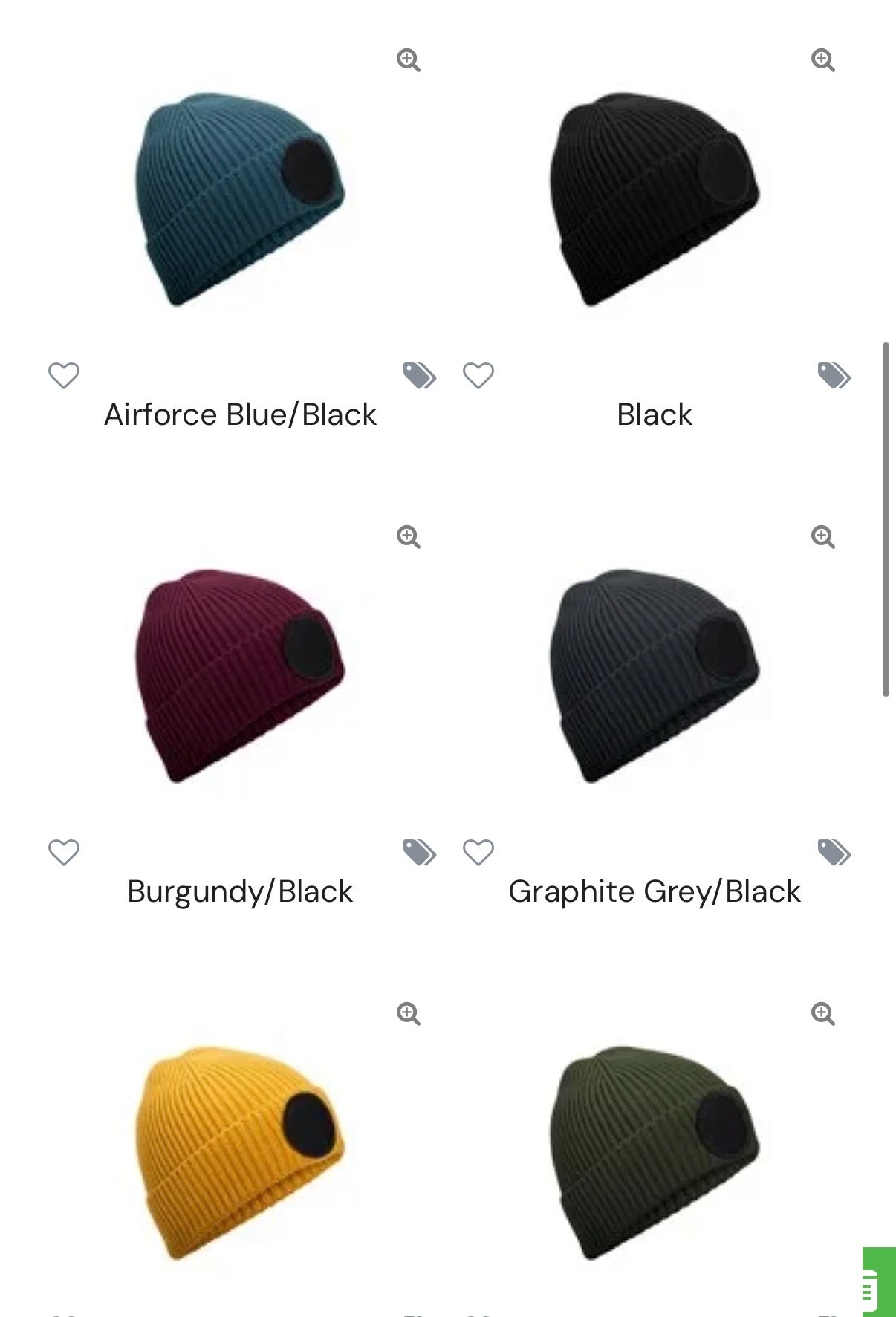Click the vertical scrollbar on the right
The height and width of the screenshot is (1317, 896).
(x=886, y=520)
